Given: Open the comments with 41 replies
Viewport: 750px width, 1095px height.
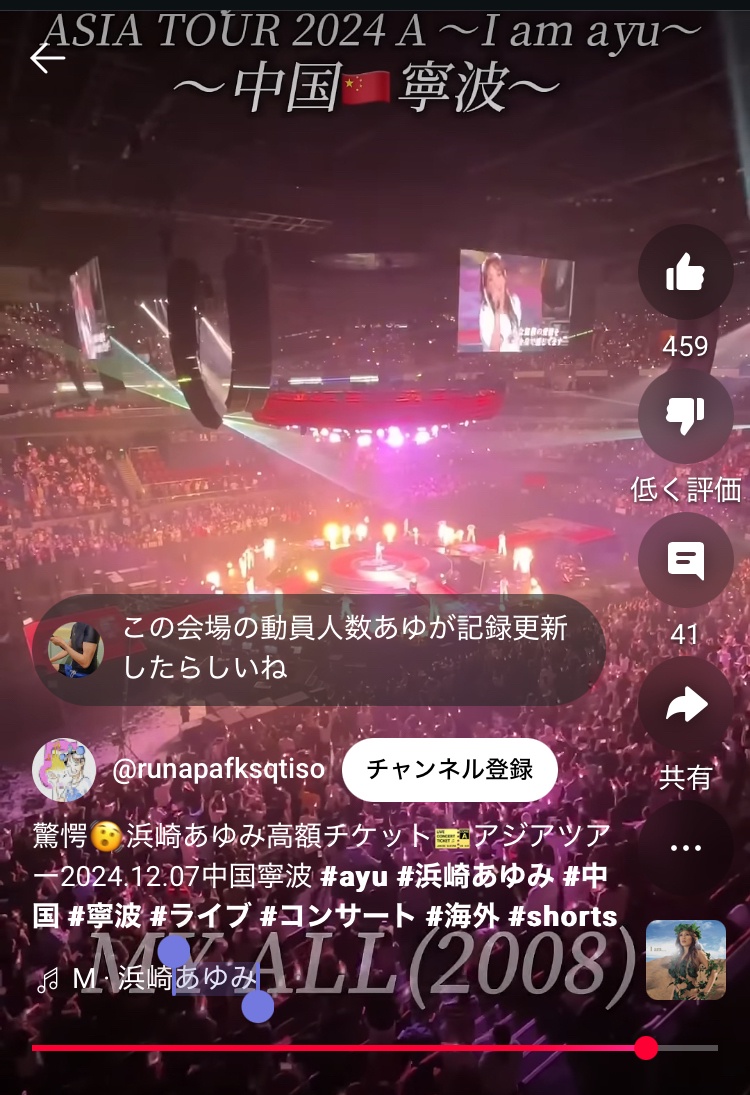Looking at the screenshot, I should (x=685, y=561).
